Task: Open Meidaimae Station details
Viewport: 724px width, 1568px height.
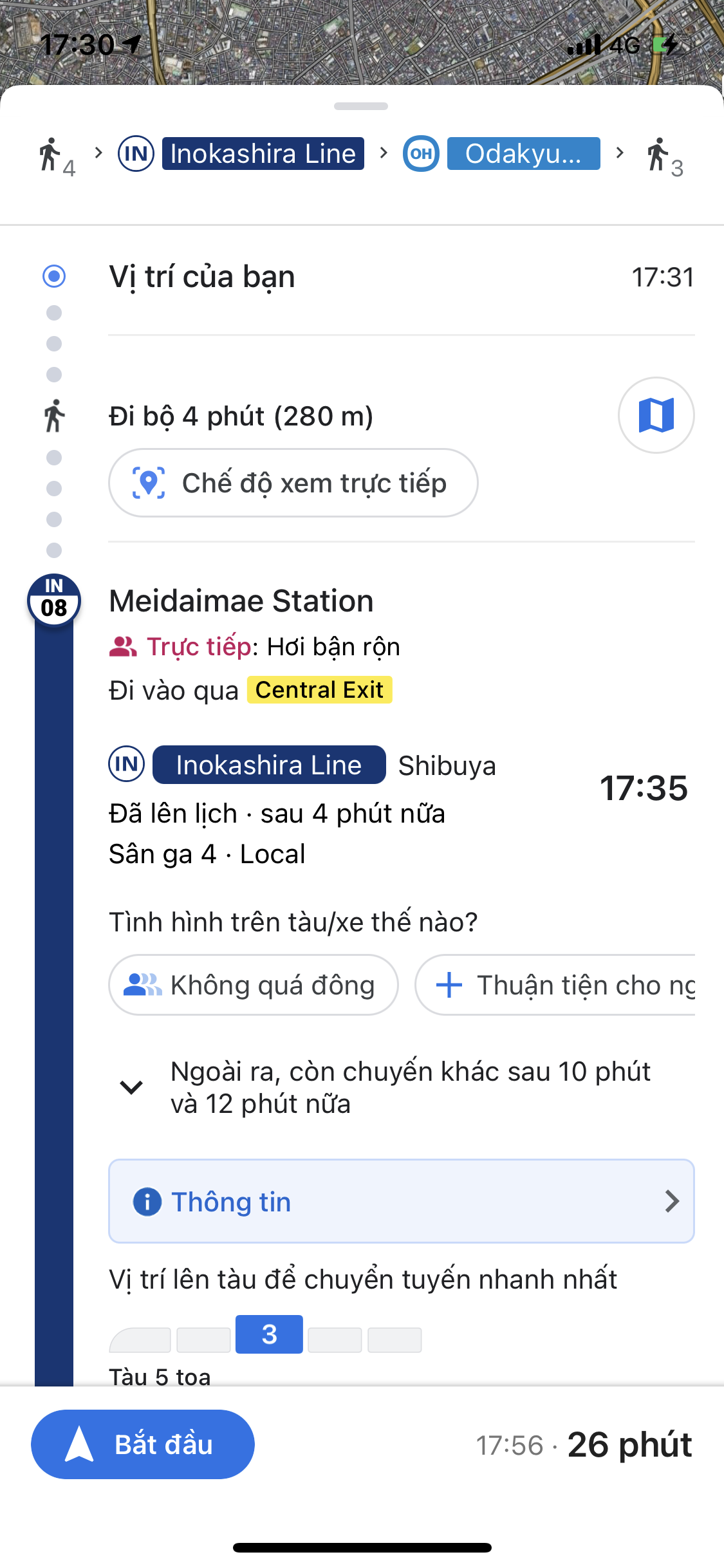Action: 241,601
